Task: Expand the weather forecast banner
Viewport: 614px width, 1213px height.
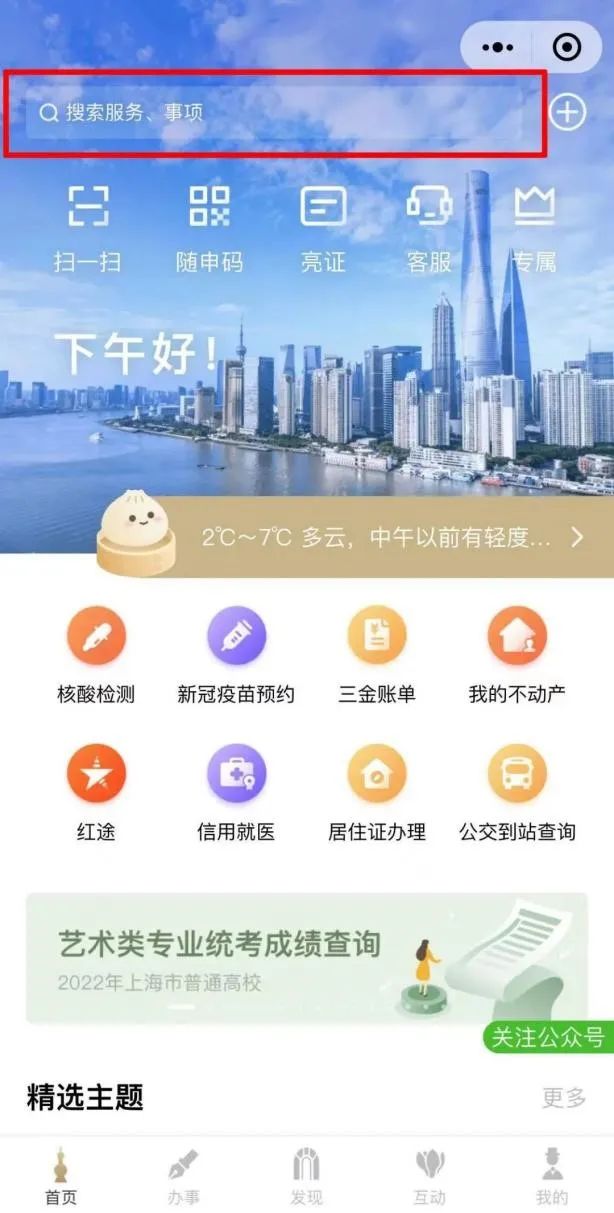Action: click(577, 538)
